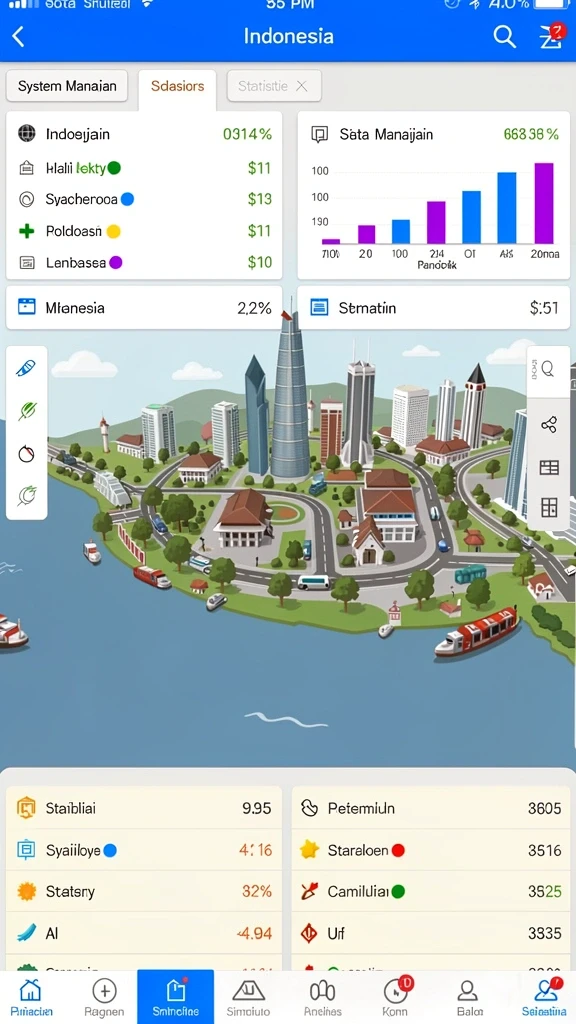Open the Konn tab with notification badge
Image resolution: width=576 pixels, height=1024 pixels.
394,998
